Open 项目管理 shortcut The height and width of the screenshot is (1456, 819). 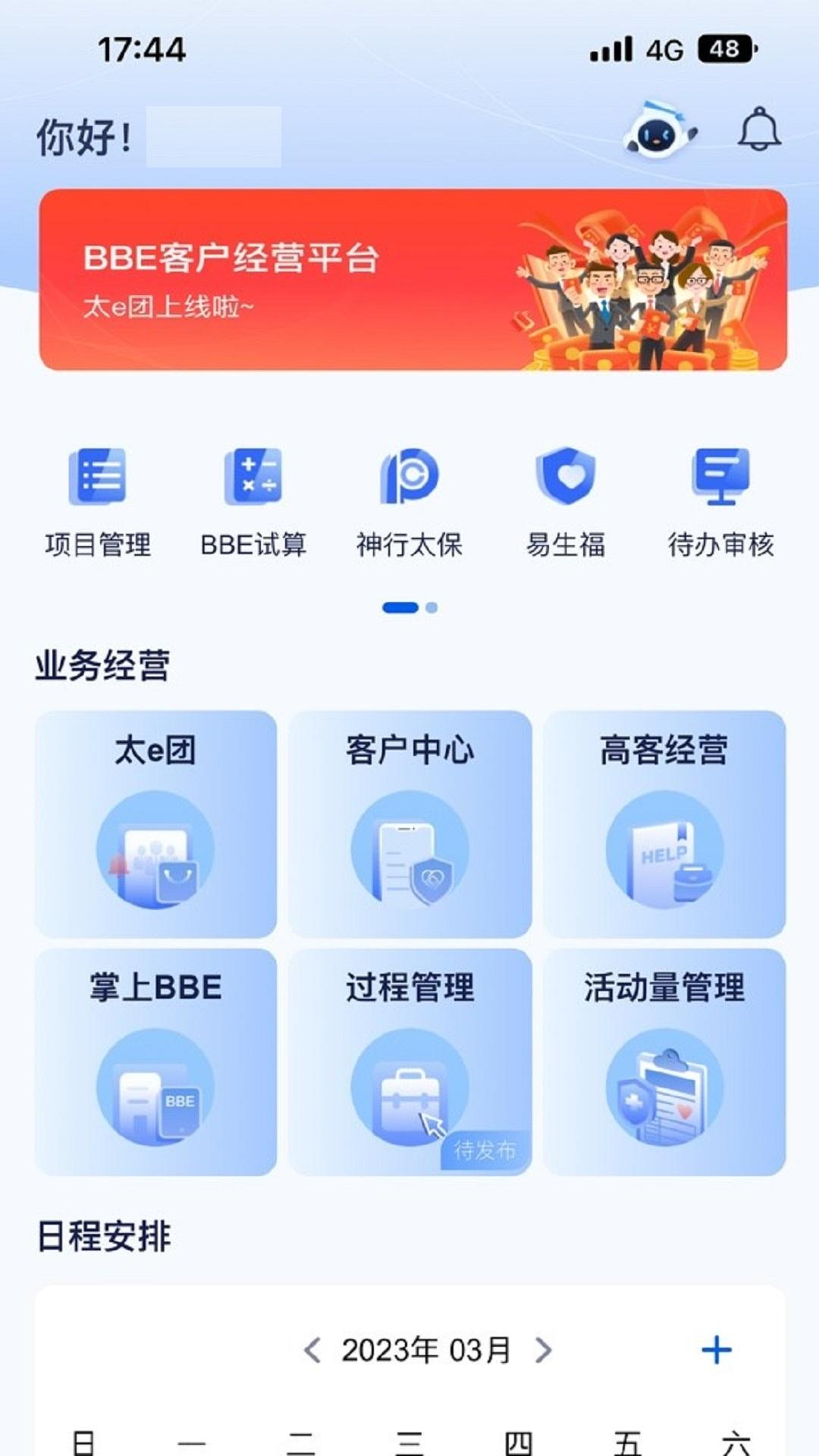(98, 502)
